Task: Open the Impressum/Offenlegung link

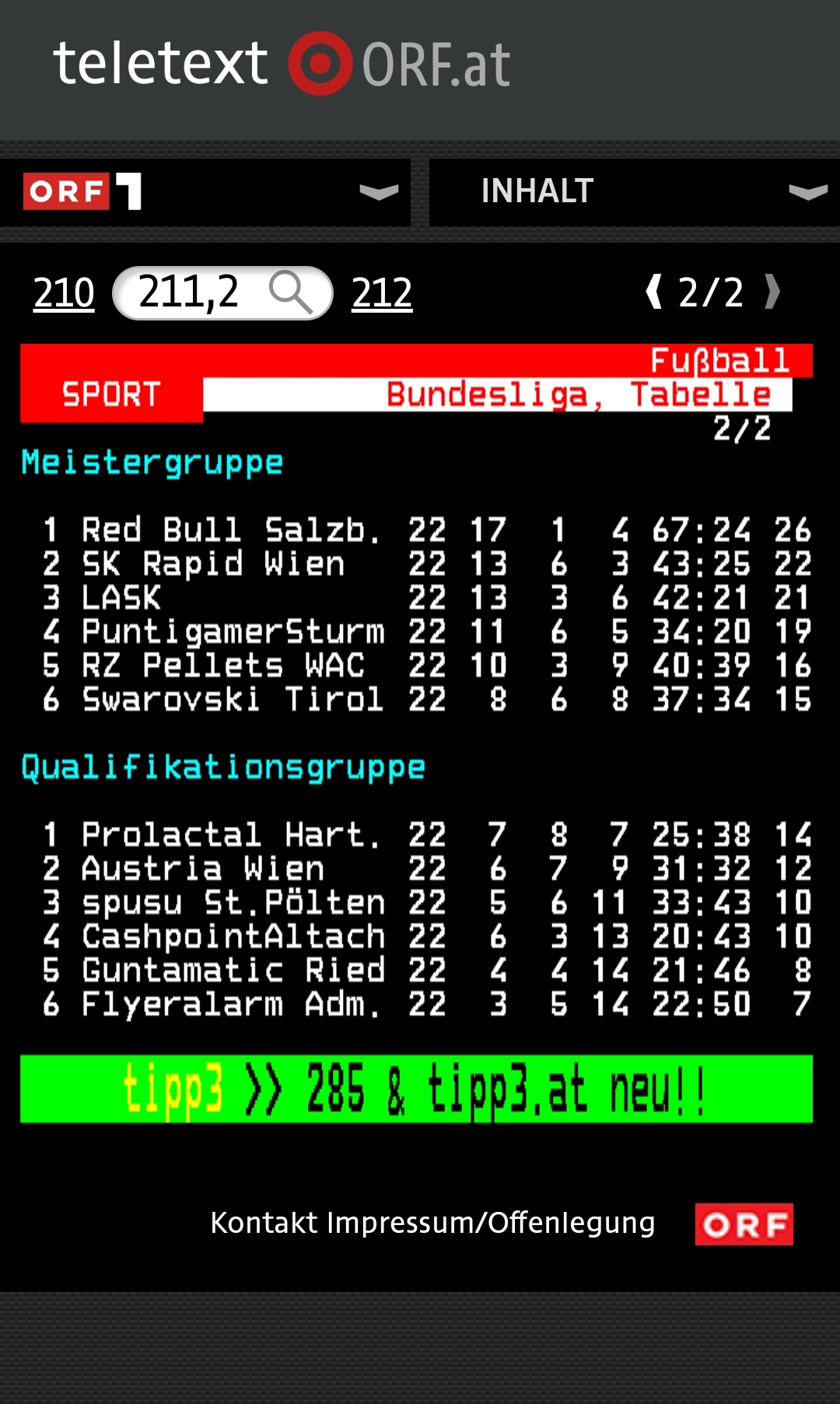Action: tap(491, 1223)
